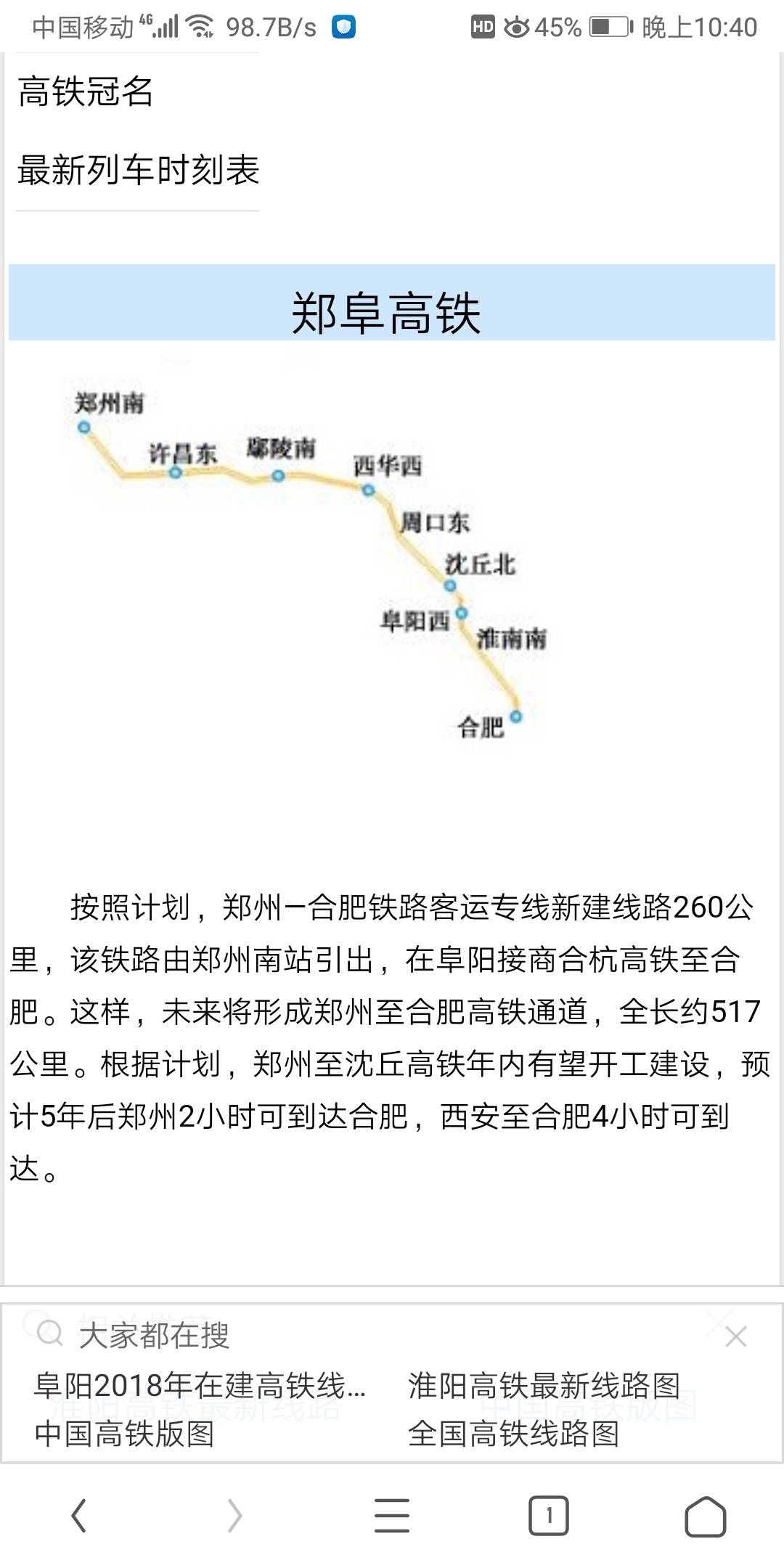The width and height of the screenshot is (784, 1568).
Task: Close the 大家都在搜 suggestion panel
Action: 735,1336
